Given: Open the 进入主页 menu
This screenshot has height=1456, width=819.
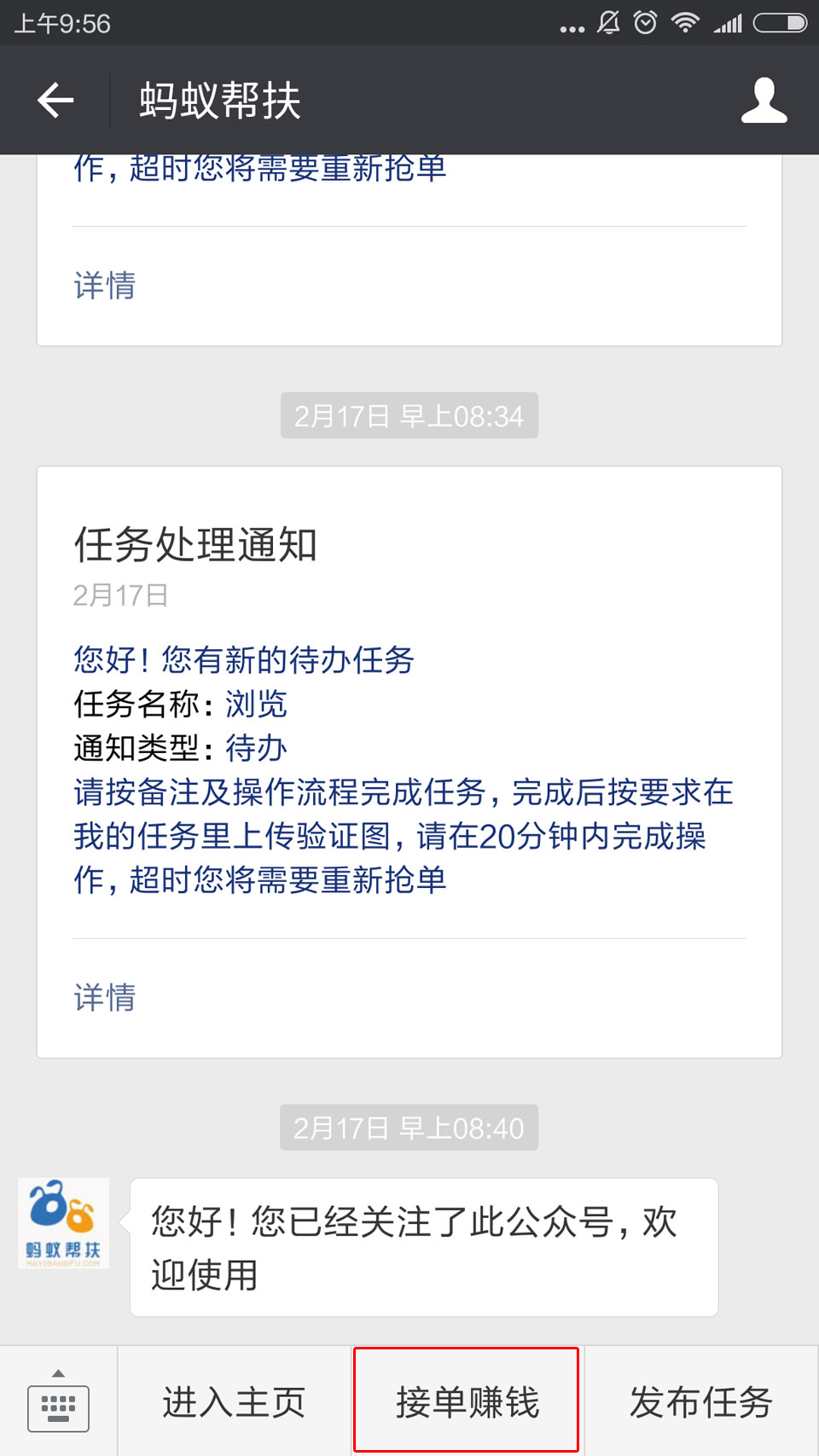Looking at the screenshot, I should pos(234,1402).
